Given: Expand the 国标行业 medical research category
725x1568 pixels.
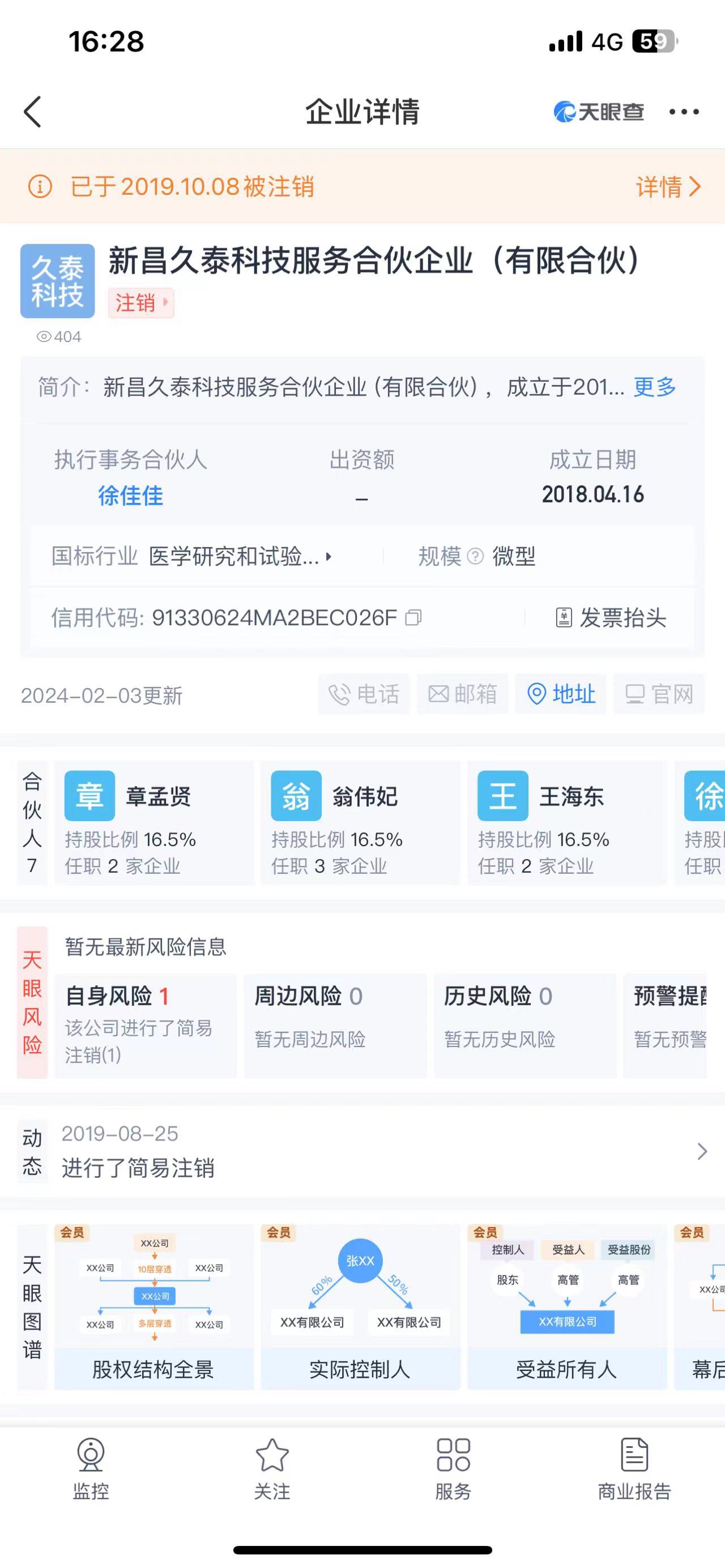Looking at the screenshot, I should (x=240, y=556).
